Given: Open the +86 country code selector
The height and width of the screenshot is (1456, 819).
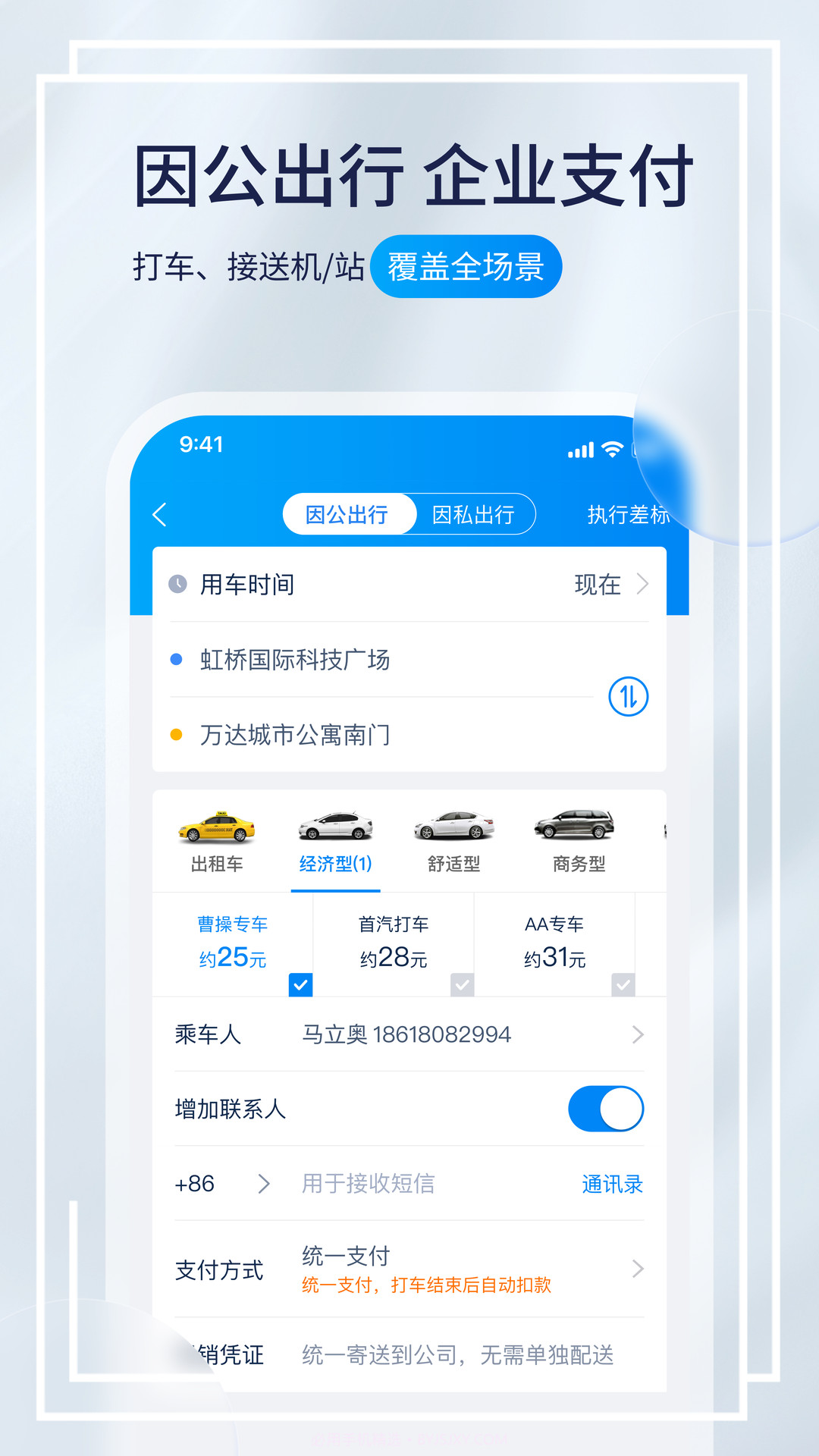Looking at the screenshot, I should pos(212,1183).
